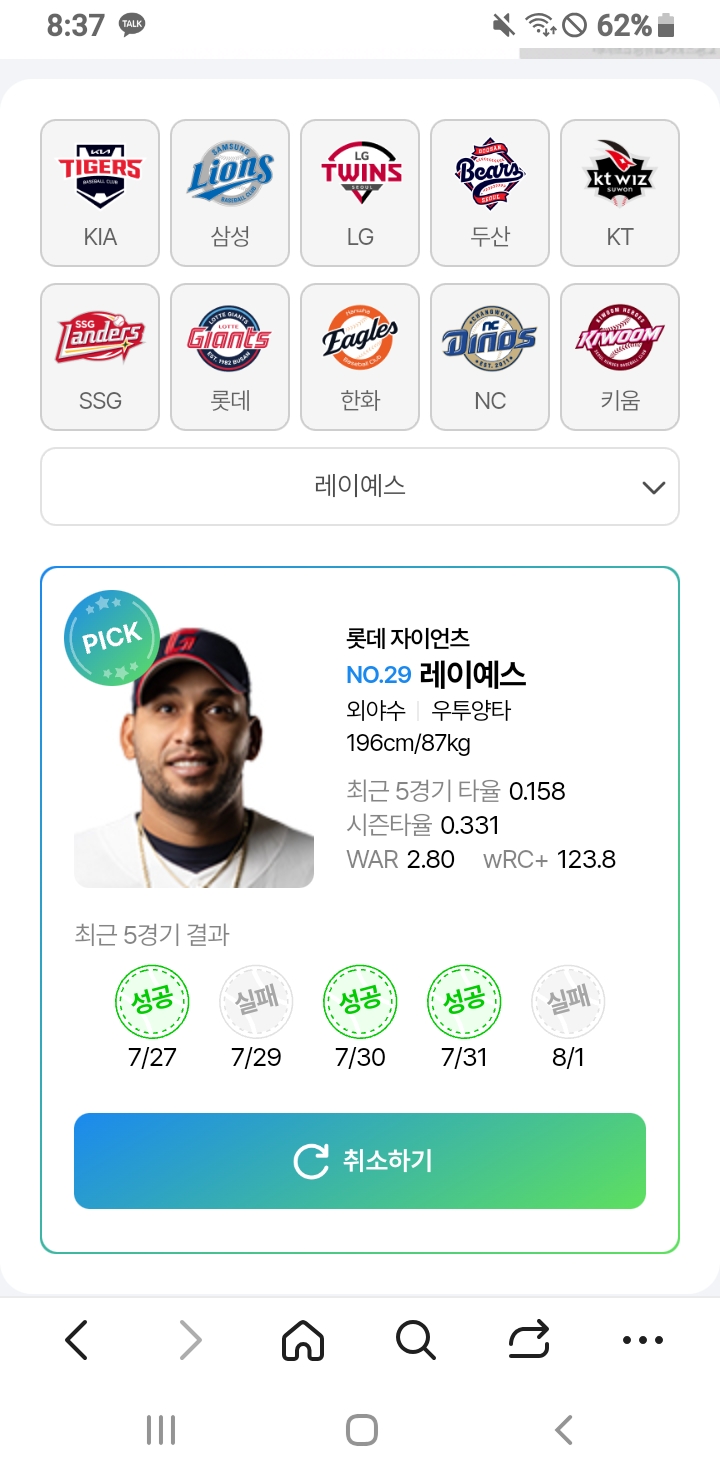The image size is (720, 1480).
Task: Tap the browser share icon
Action: click(x=528, y=1340)
